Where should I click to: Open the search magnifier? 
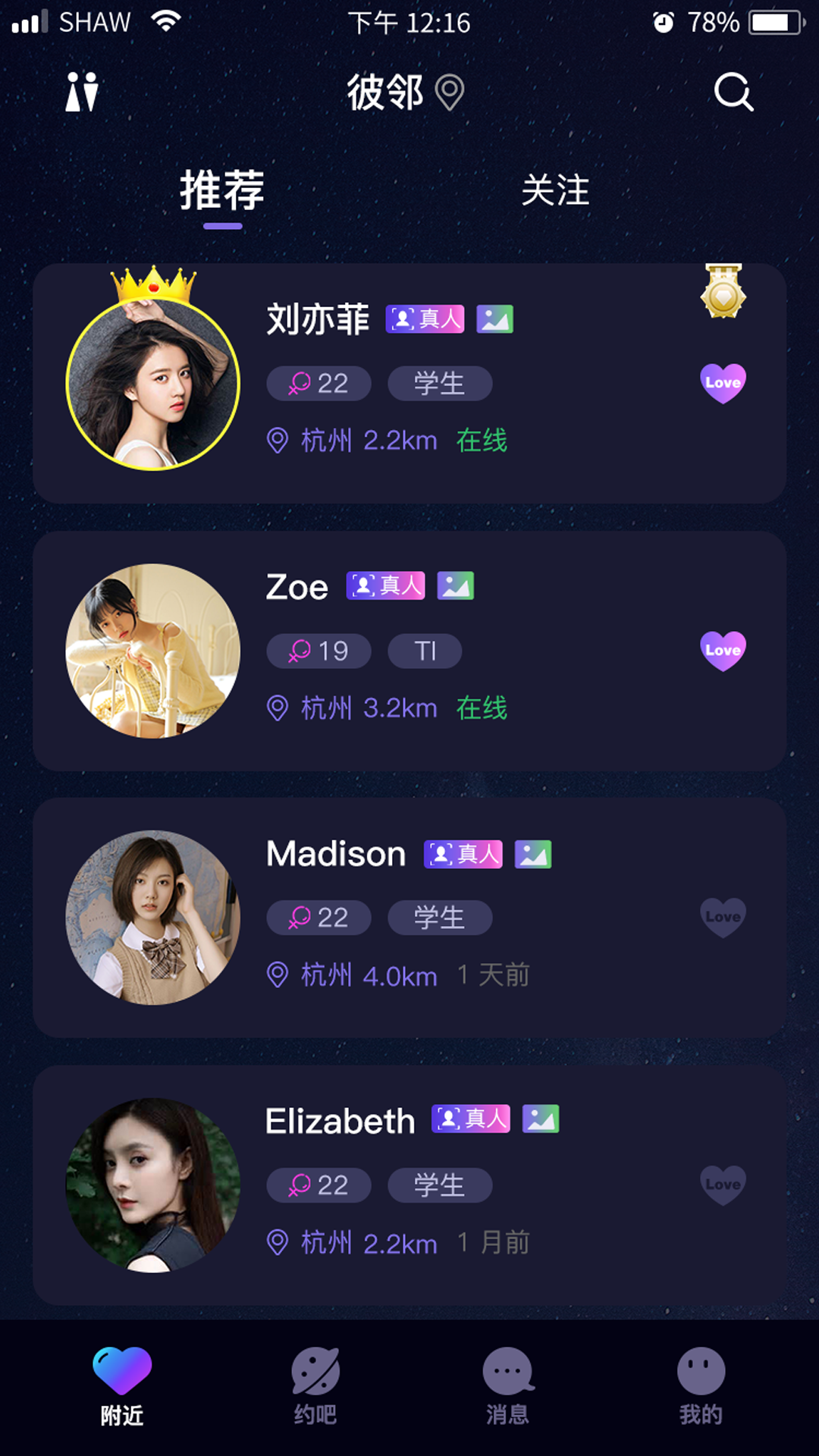pyautogui.click(x=733, y=93)
